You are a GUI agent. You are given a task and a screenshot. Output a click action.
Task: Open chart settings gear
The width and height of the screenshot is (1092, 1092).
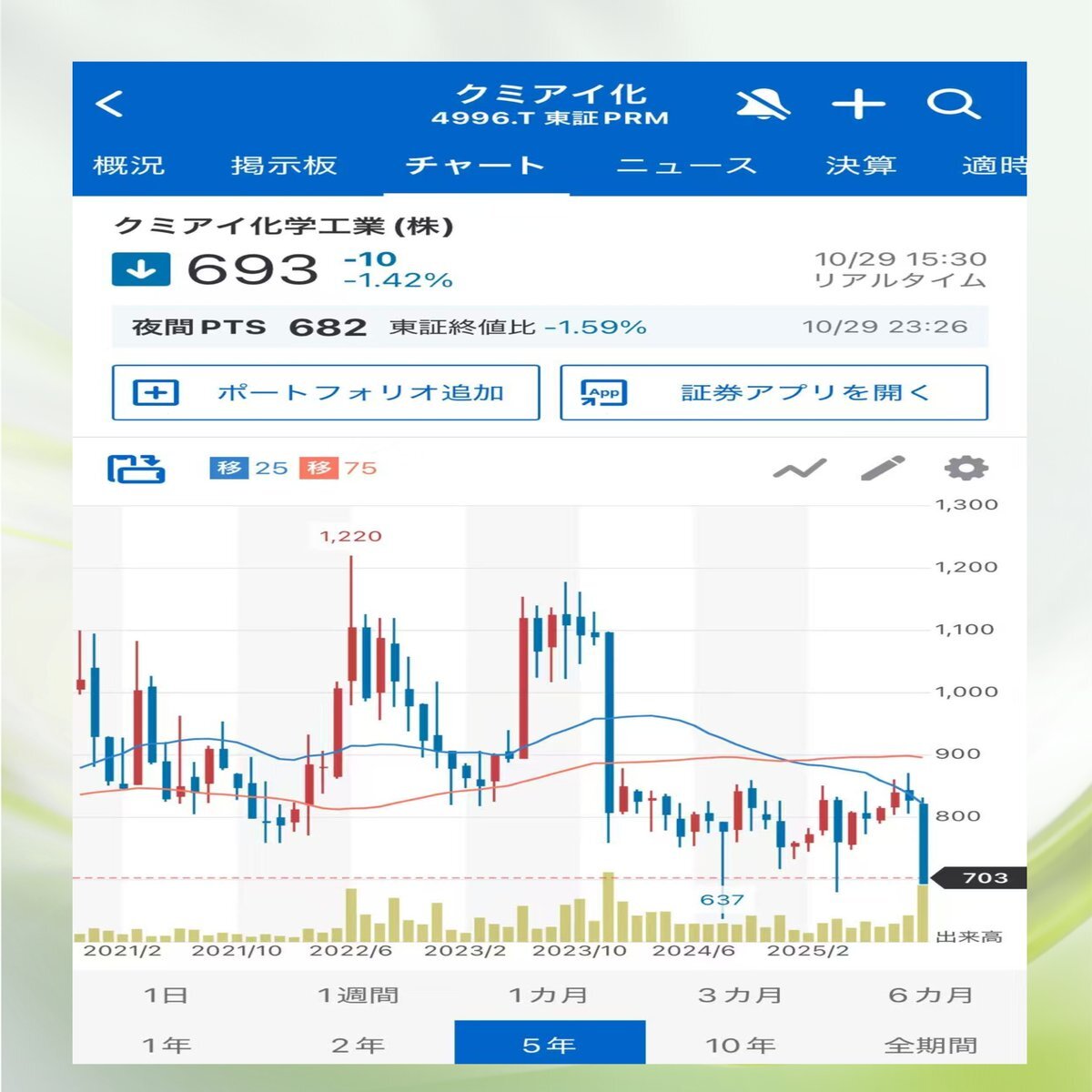click(x=966, y=468)
